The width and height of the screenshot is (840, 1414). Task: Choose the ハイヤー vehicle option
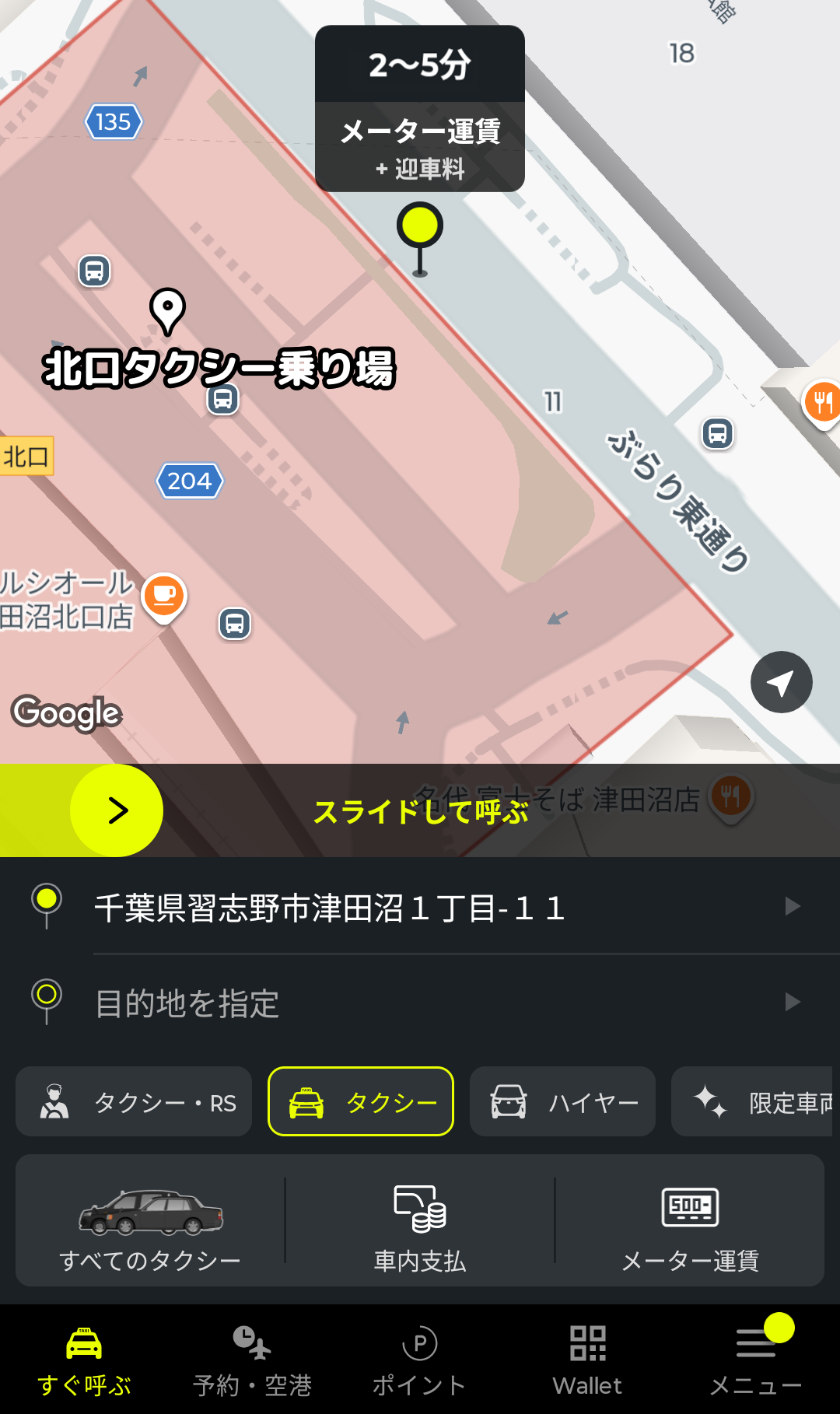562,1102
